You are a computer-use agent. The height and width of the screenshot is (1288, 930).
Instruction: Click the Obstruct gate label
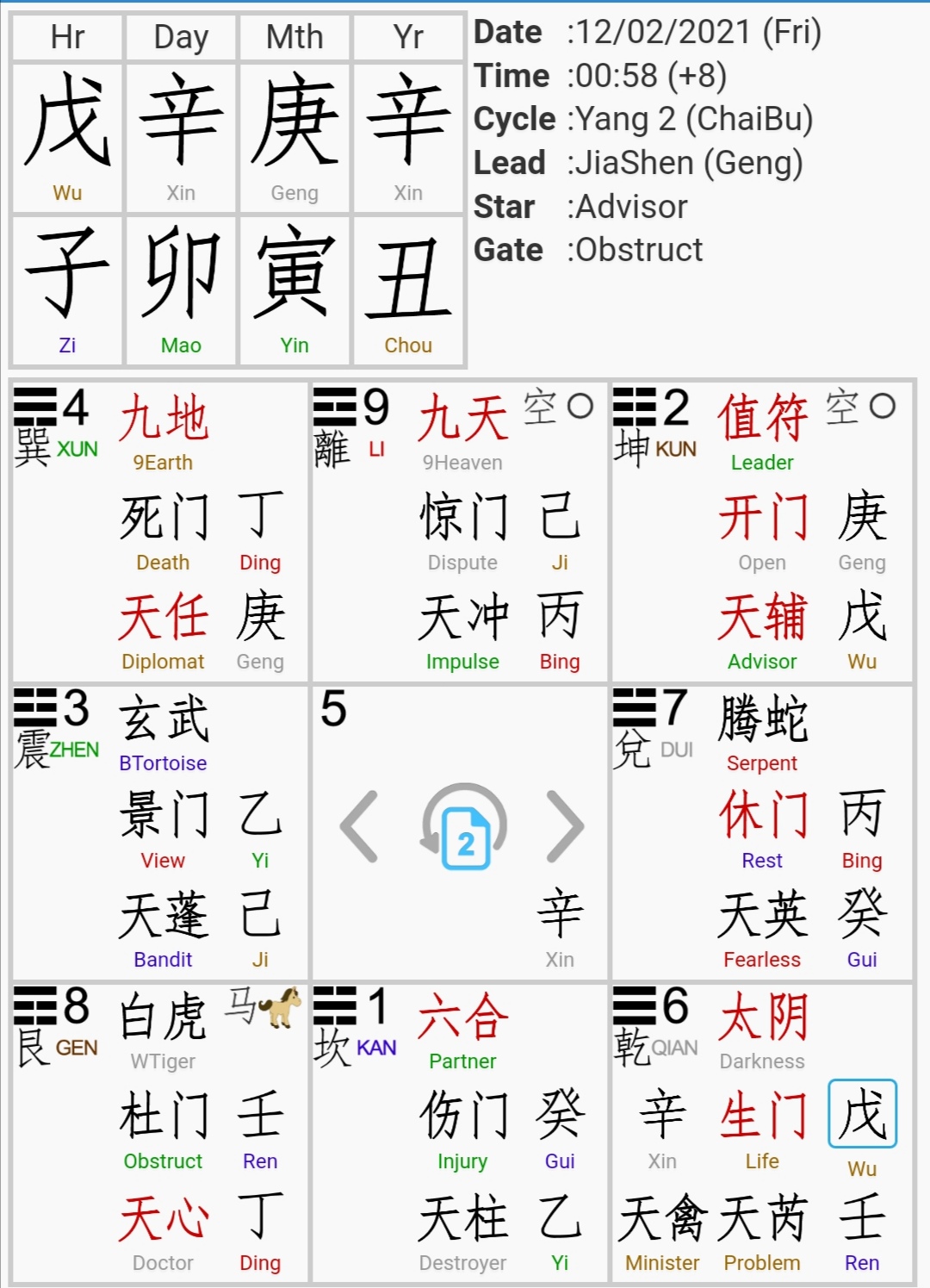click(635, 250)
